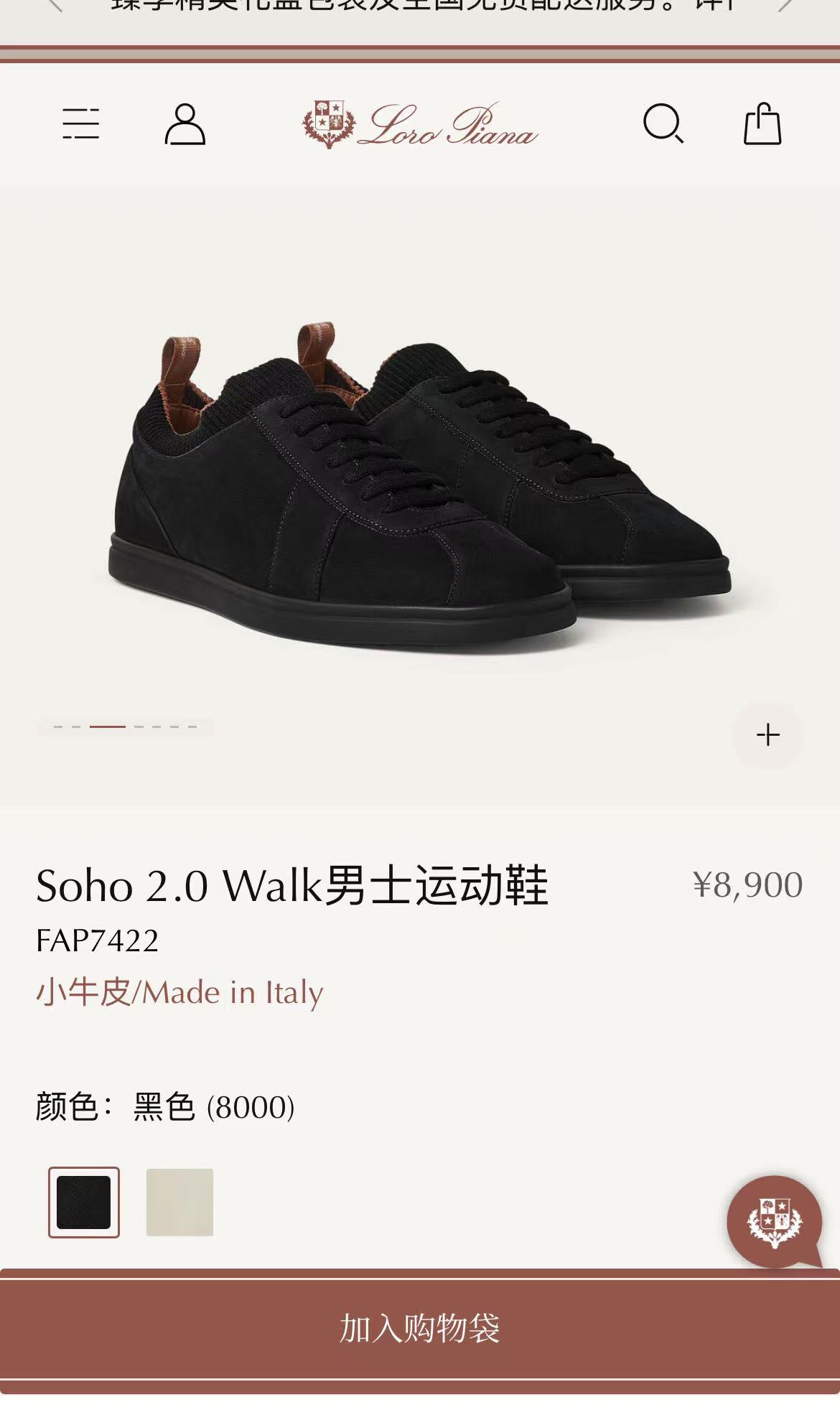Viewport: 840px width, 1410px height.
Task: Show next announcement with right arrow
Action: point(786,6)
